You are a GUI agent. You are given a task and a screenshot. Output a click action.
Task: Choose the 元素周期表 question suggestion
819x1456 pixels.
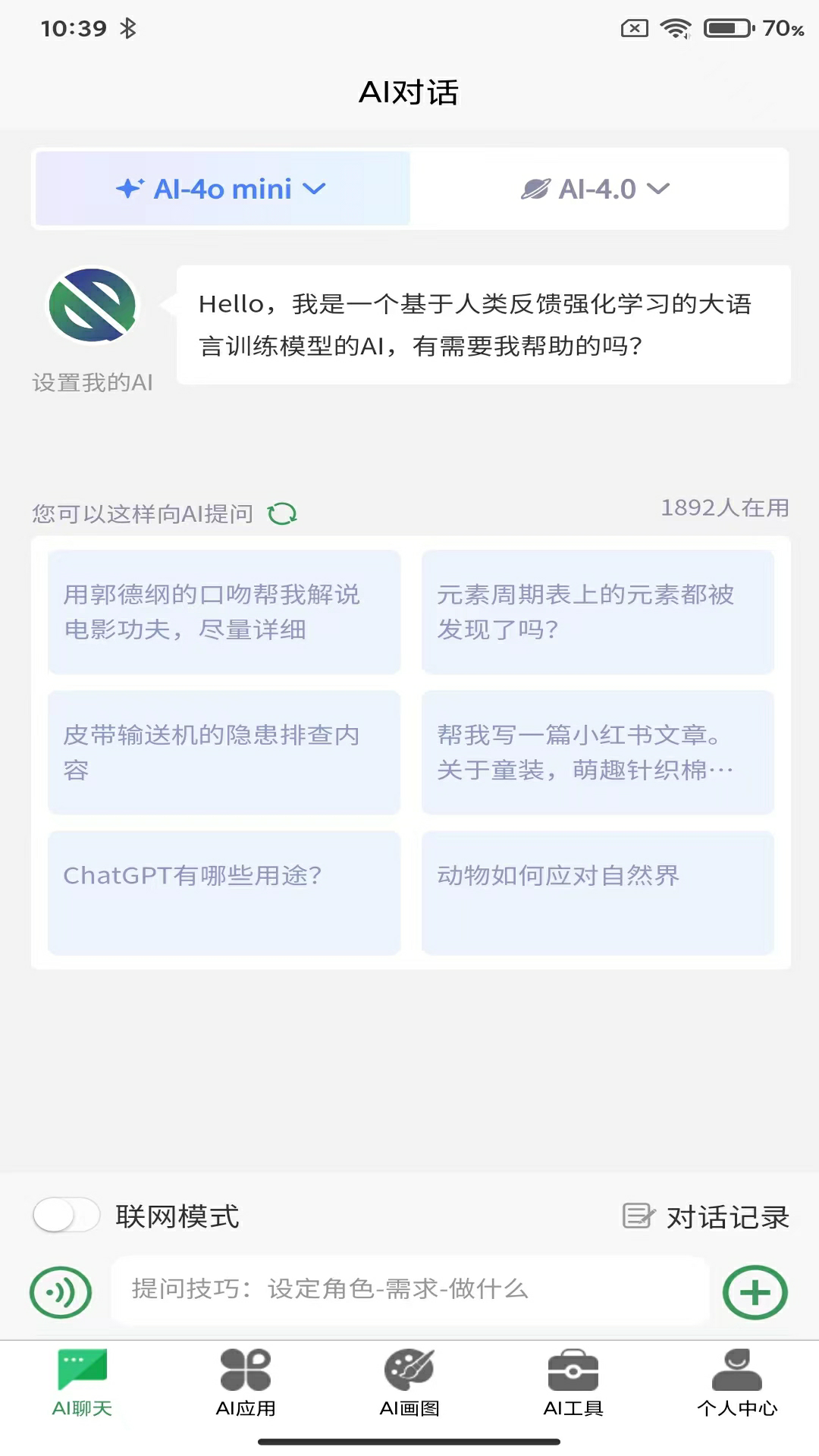coord(598,612)
